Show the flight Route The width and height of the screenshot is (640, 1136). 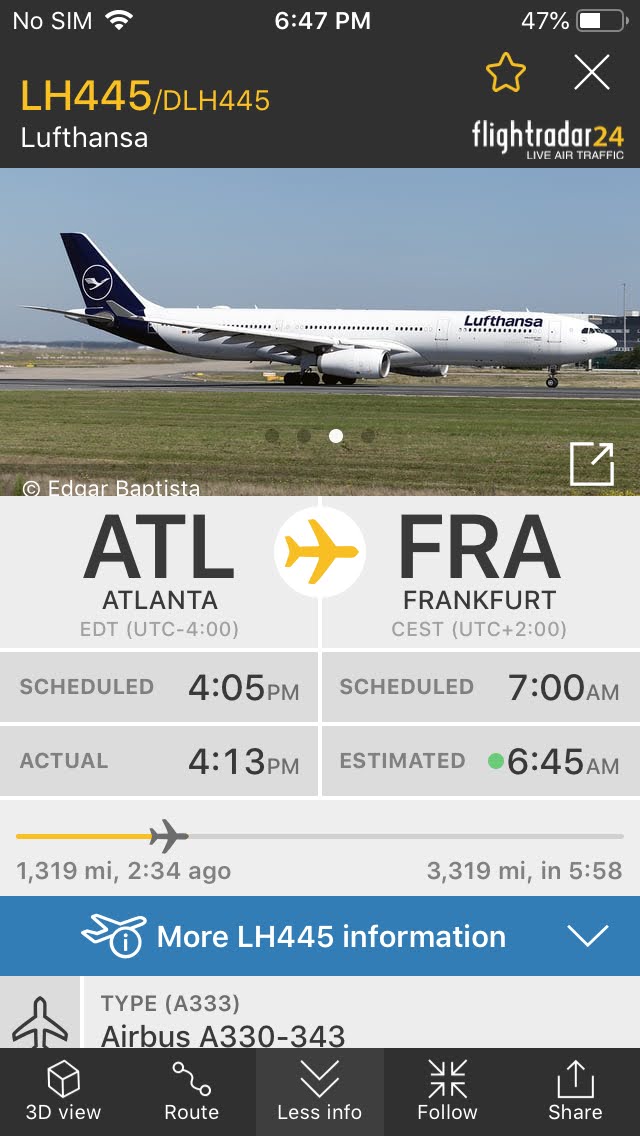[x=191, y=1092]
